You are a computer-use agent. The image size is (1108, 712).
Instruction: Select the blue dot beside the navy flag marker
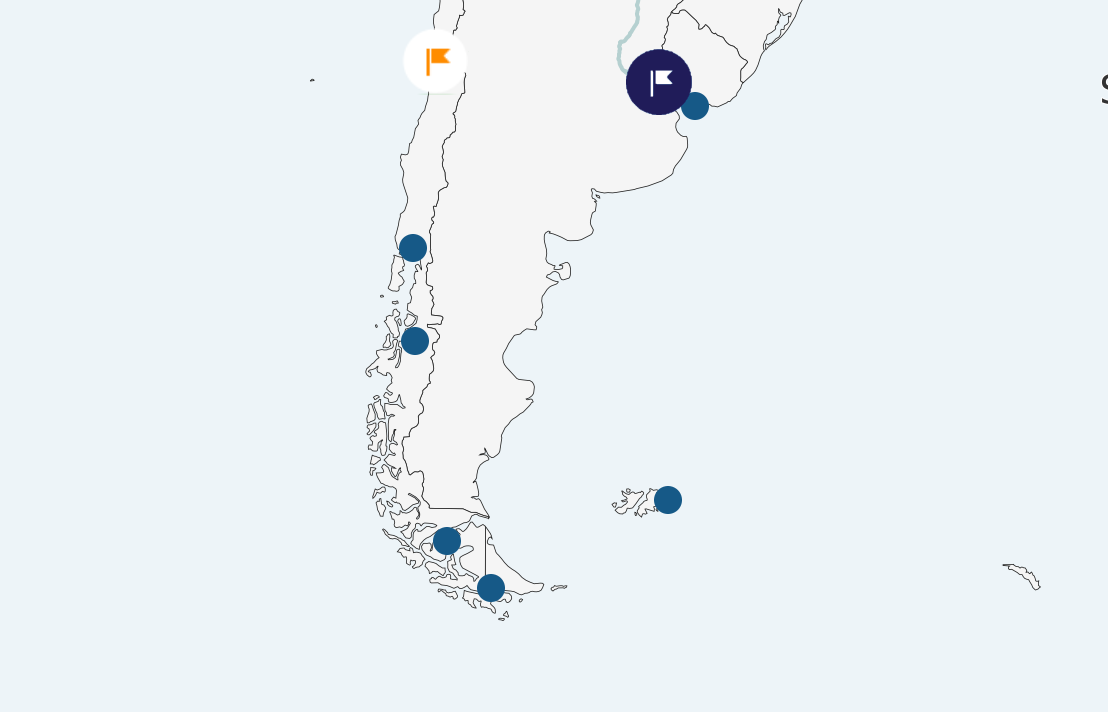pyautogui.click(x=695, y=106)
